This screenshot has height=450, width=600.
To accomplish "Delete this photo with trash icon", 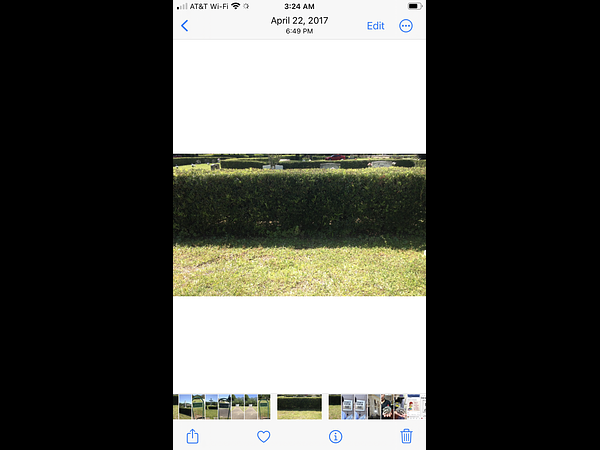I will tap(406, 436).
